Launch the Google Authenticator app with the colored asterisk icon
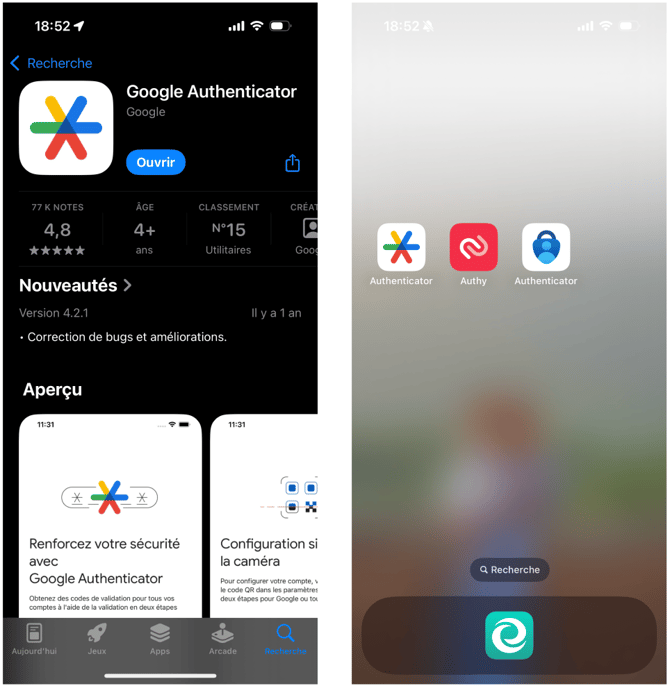The width and height of the screenshot is (670, 686). click(401, 247)
